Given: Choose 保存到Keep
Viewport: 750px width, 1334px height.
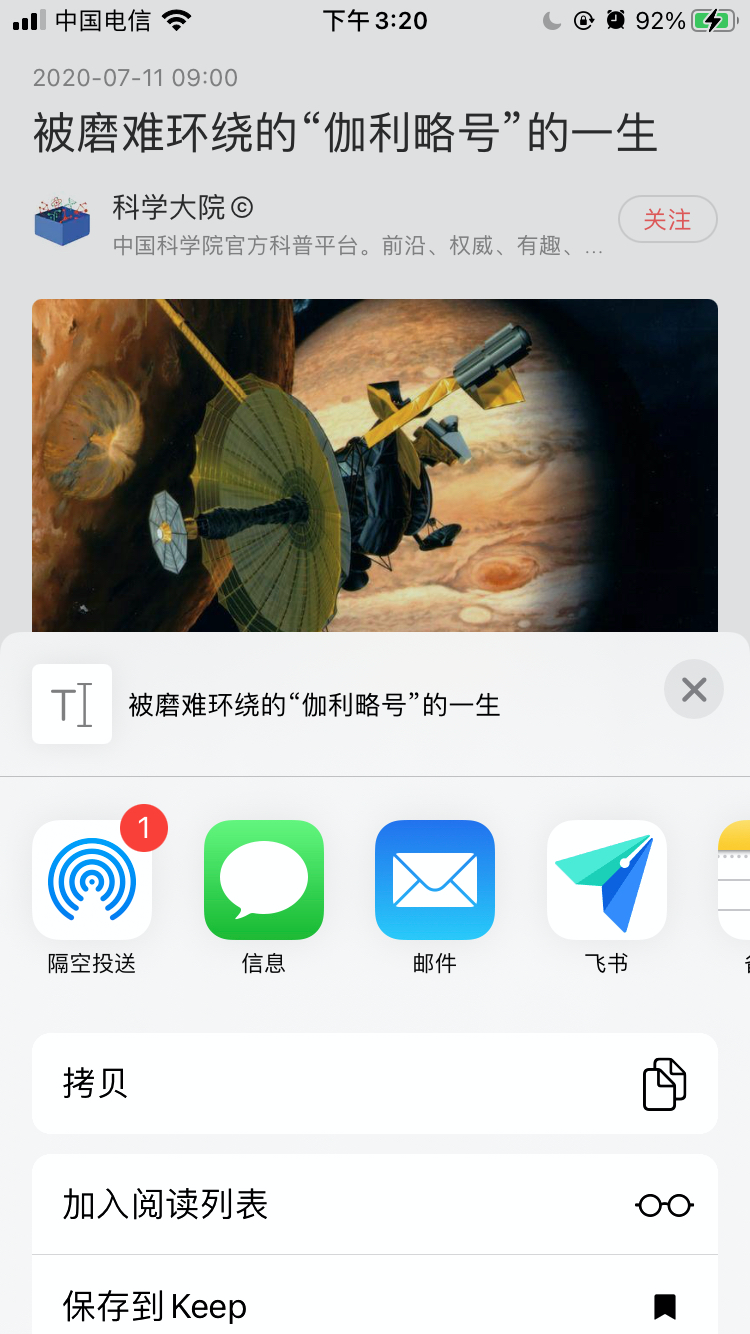Looking at the screenshot, I should coord(375,1304).
